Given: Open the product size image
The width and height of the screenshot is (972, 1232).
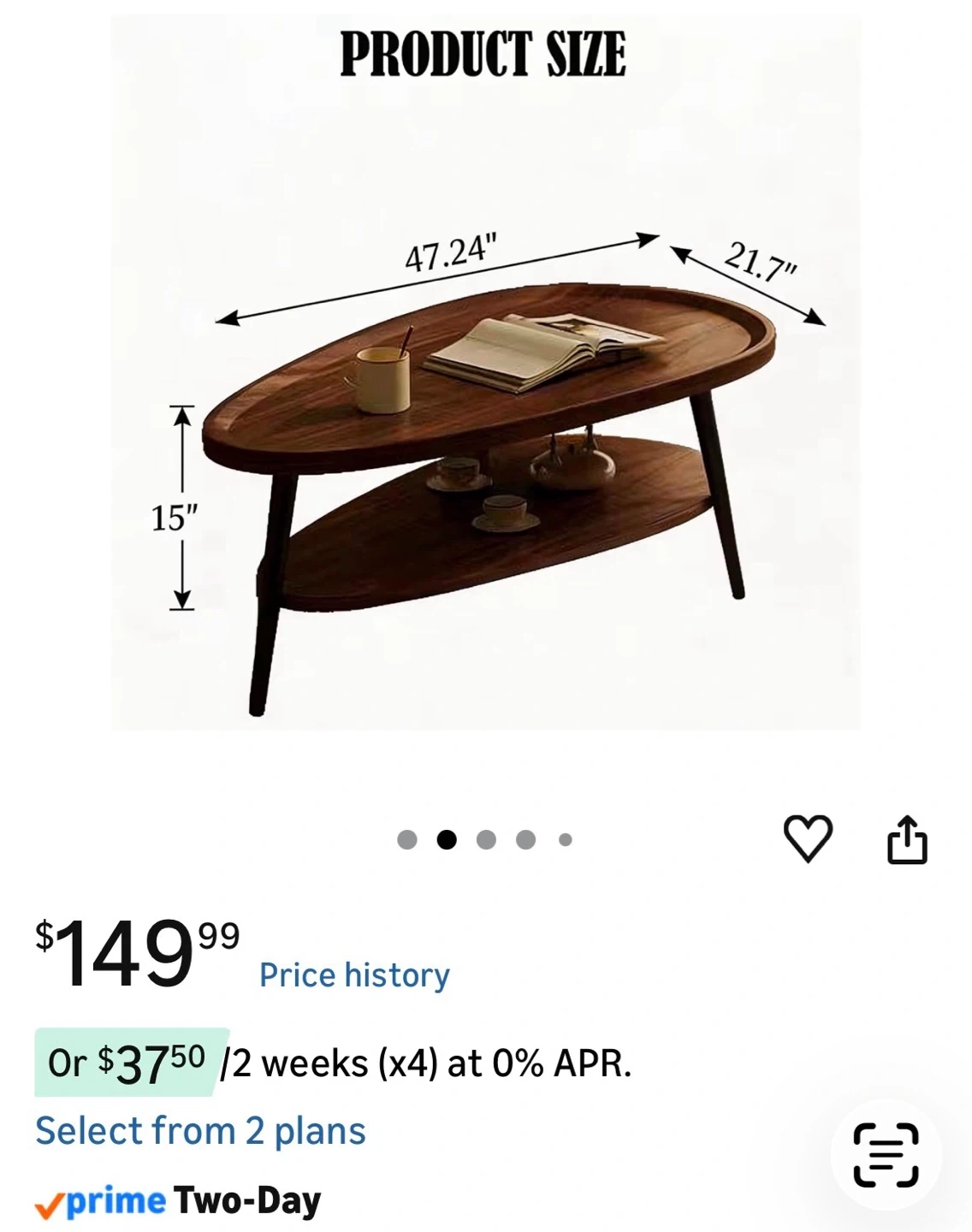Looking at the screenshot, I should 486,371.
